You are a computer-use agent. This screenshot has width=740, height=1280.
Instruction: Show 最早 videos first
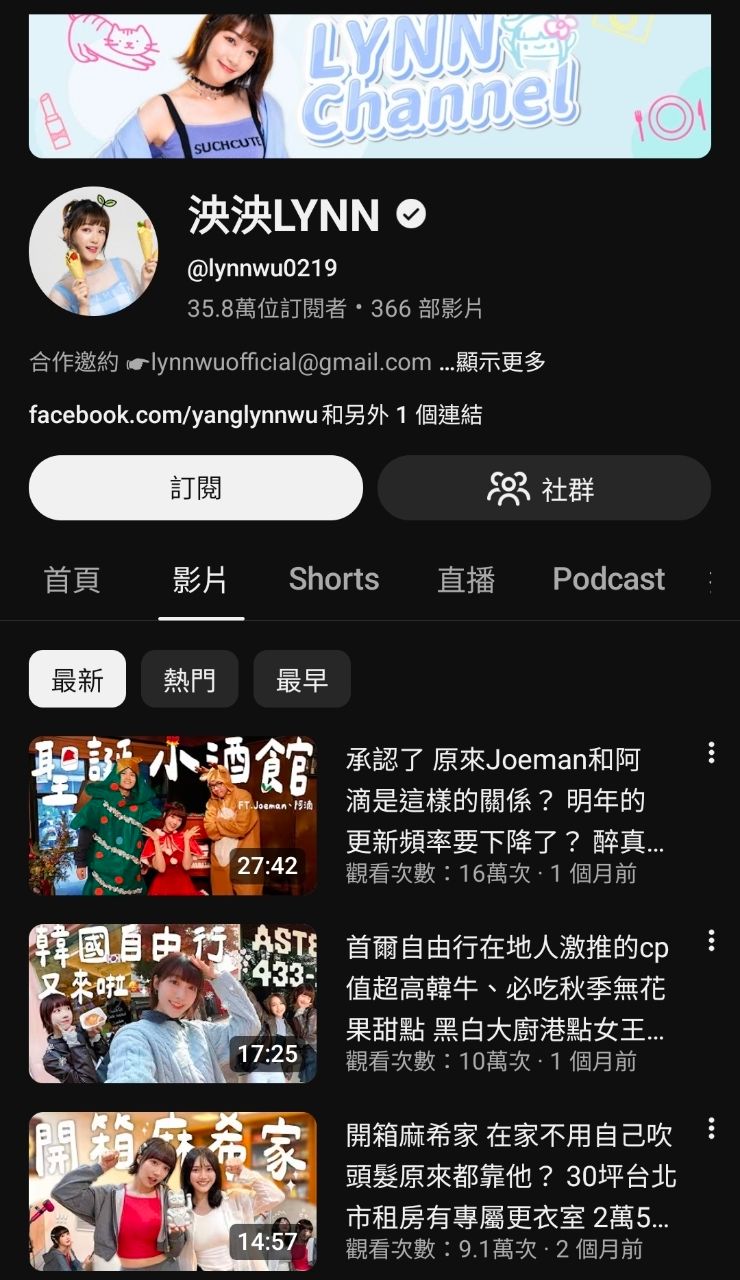(x=301, y=679)
